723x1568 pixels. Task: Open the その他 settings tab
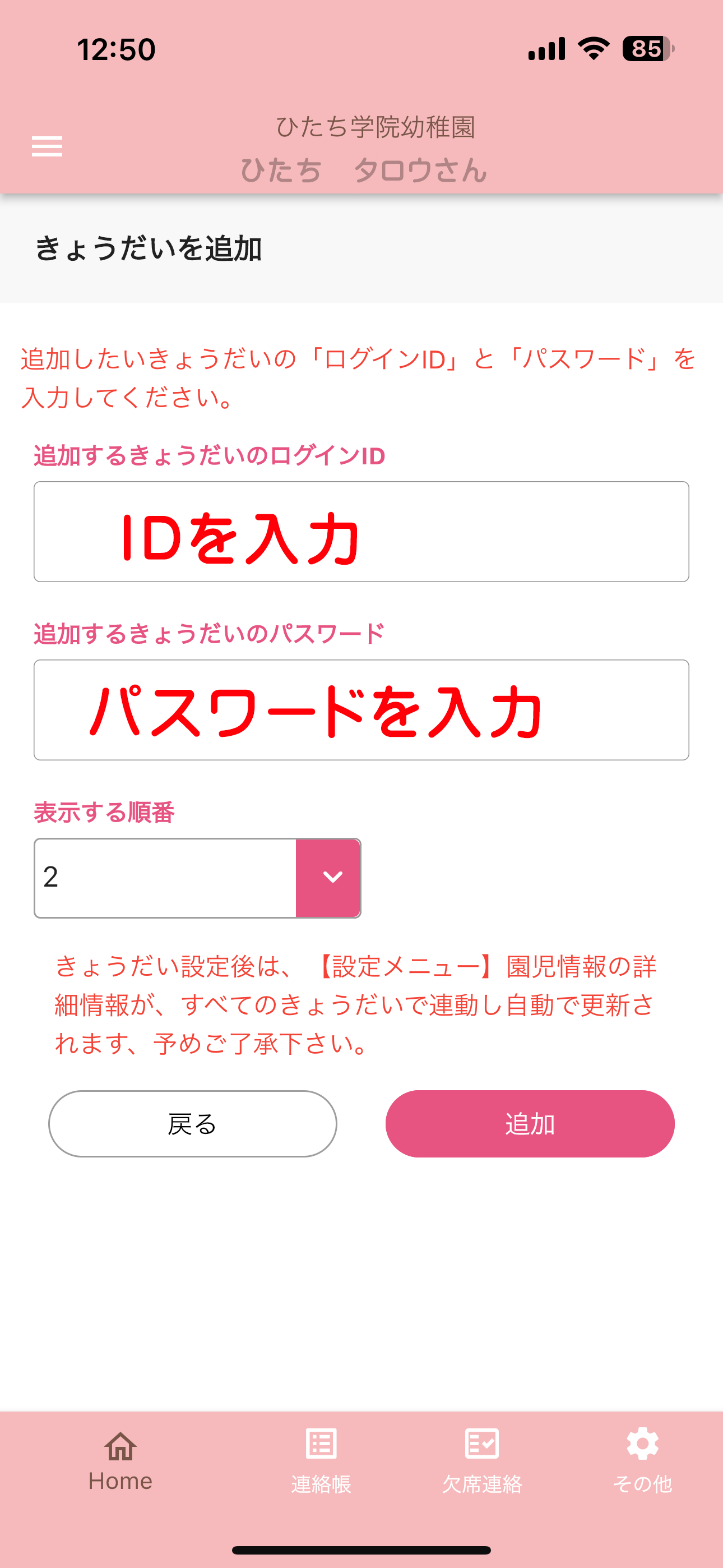[x=643, y=1461]
